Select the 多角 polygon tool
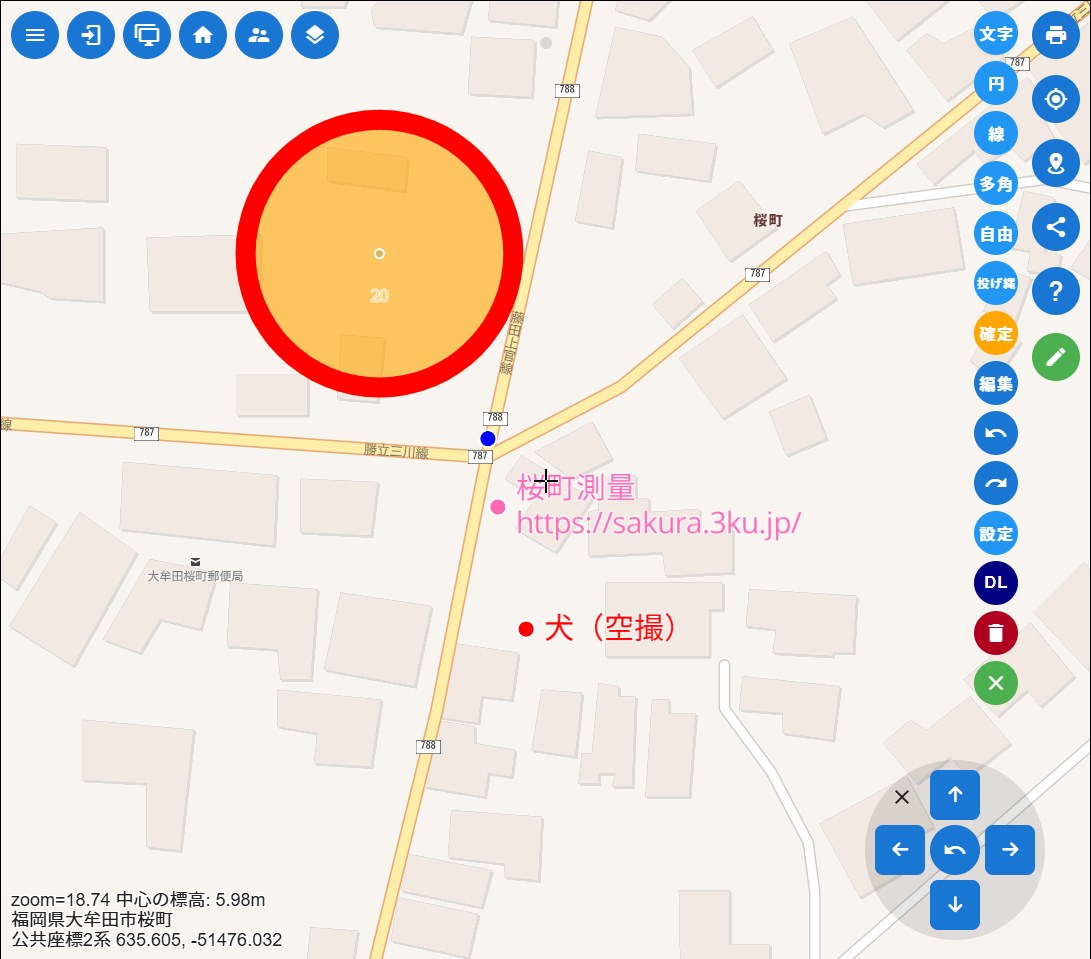This screenshot has height=959, width=1091. (x=995, y=184)
